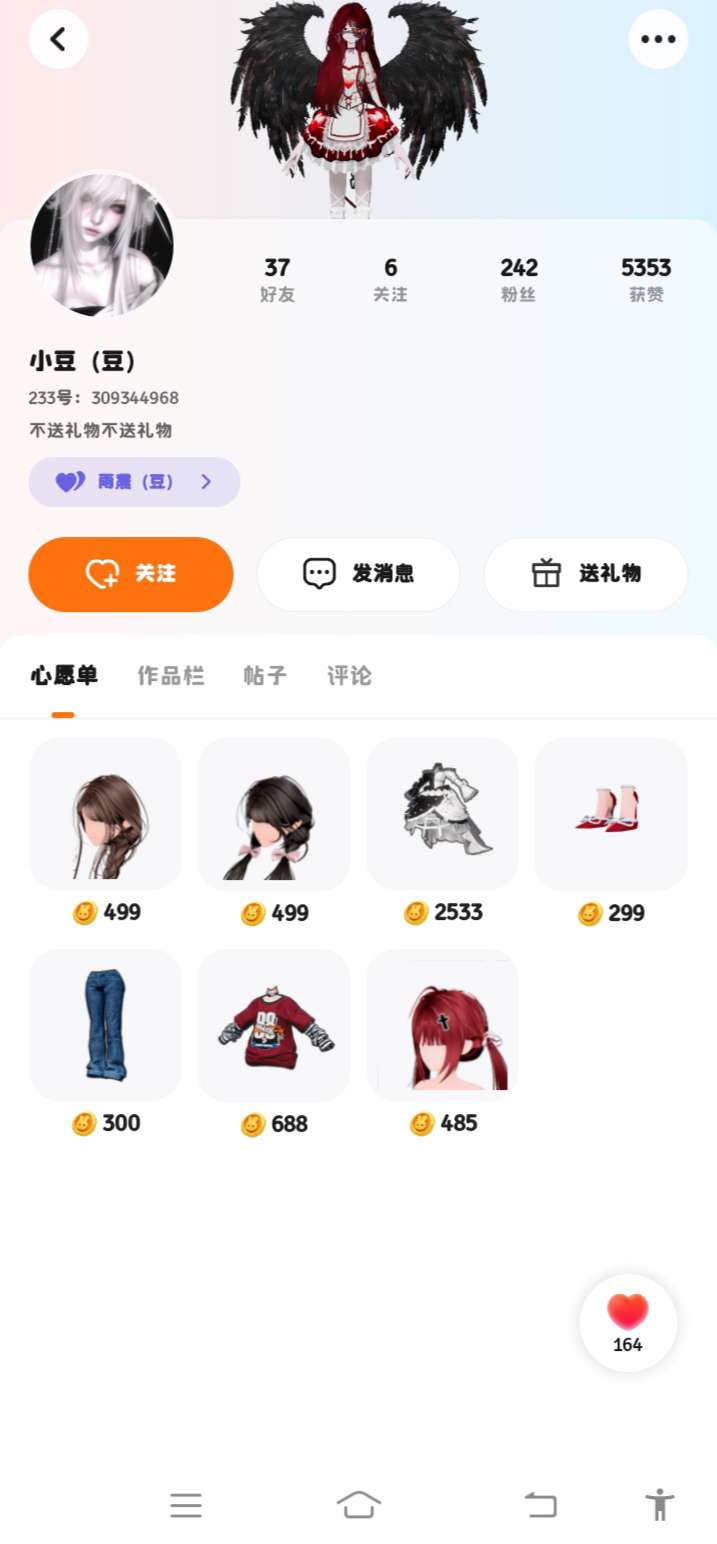Screen dimensions: 717x1544
Task: Switch to the 评论 tab
Action: 349,676
